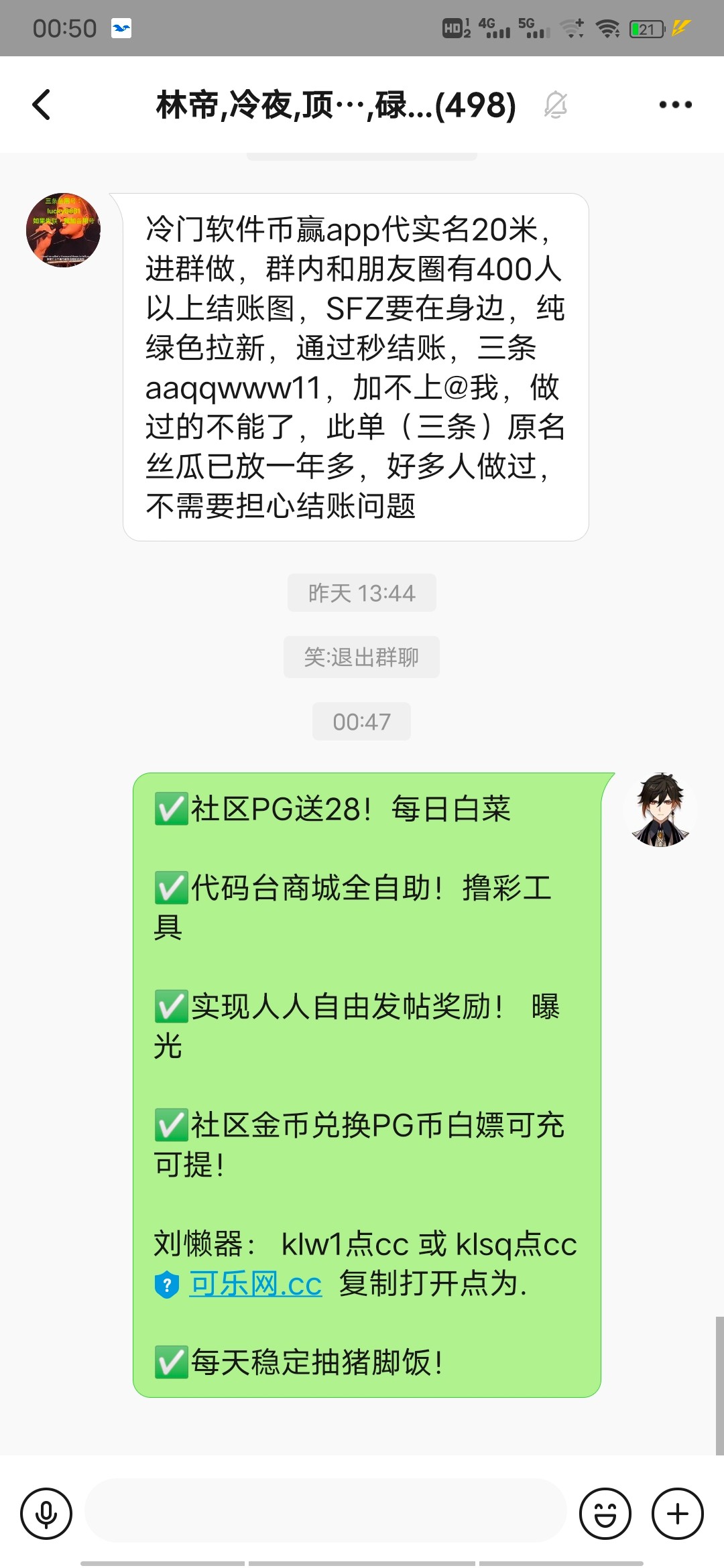The width and height of the screenshot is (724, 1568).
Task: Open the plus attachments menu
Action: pos(677,1514)
